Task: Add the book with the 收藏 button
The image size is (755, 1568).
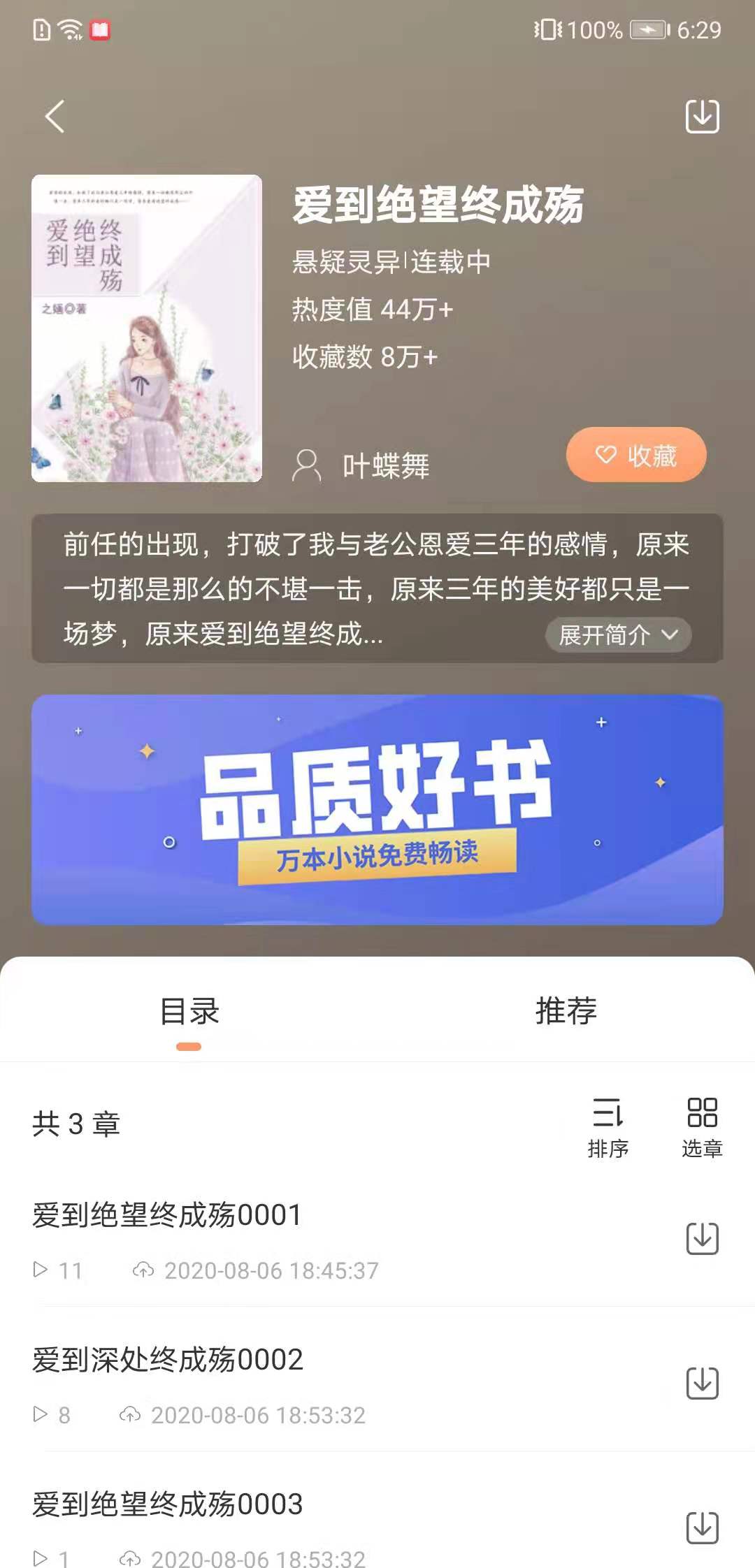Action: click(635, 456)
